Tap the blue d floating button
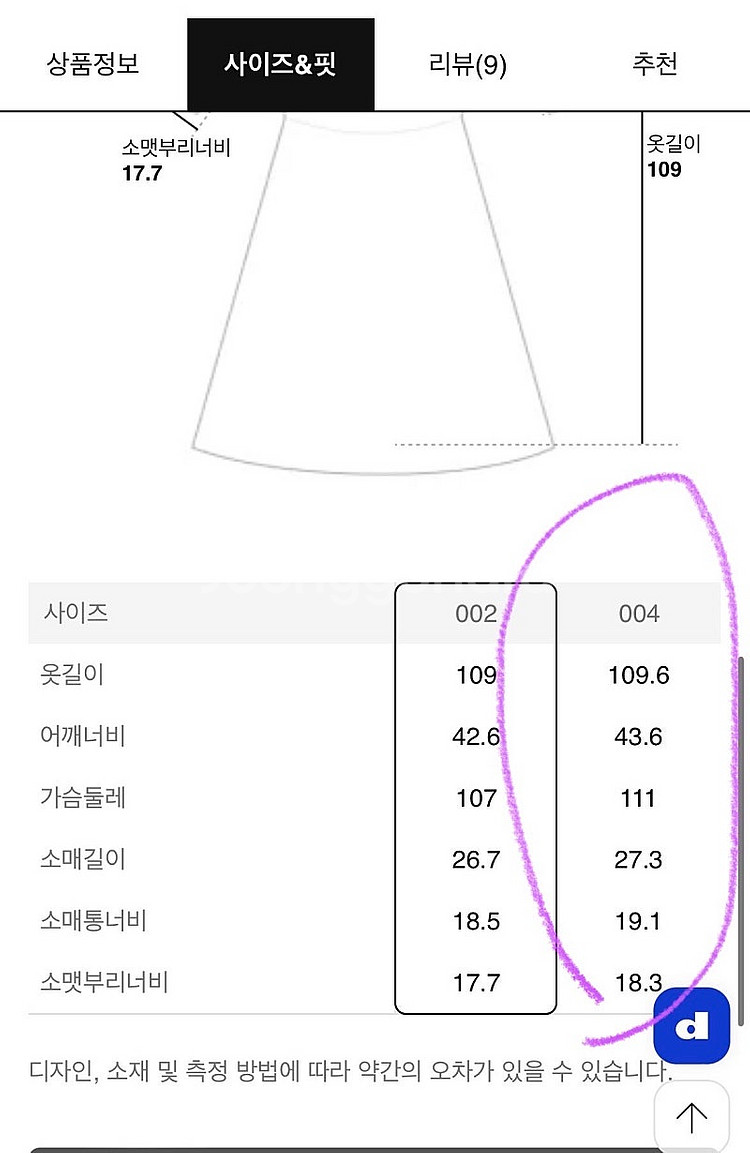Image resolution: width=750 pixels, height=1153 pixels. pyautogui.click(x=692, y=1027)
